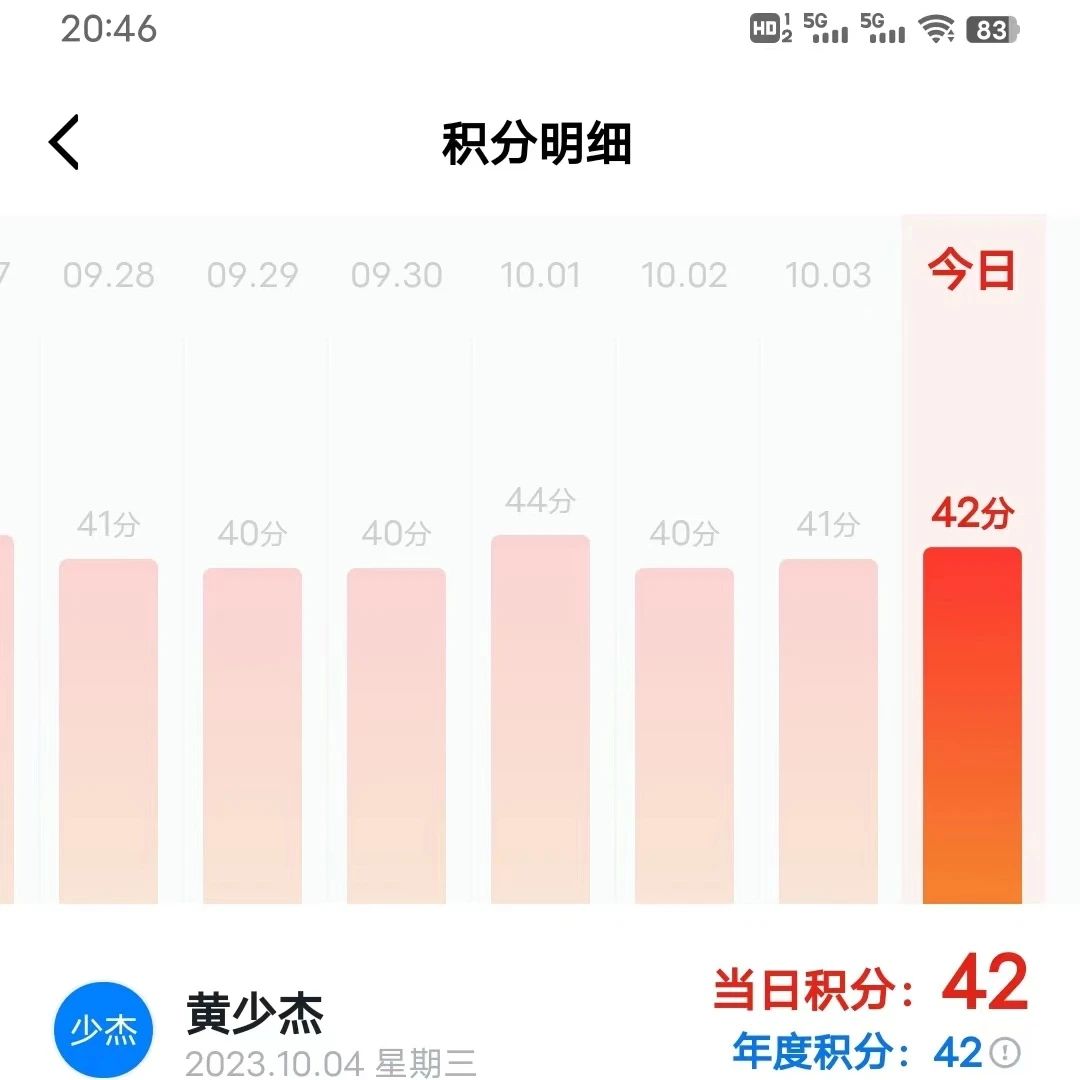Select the 今日 bar with 42分
The height and width of the screenshot is (1080, 1080).
pyautogui.click(x=972, y=725)
